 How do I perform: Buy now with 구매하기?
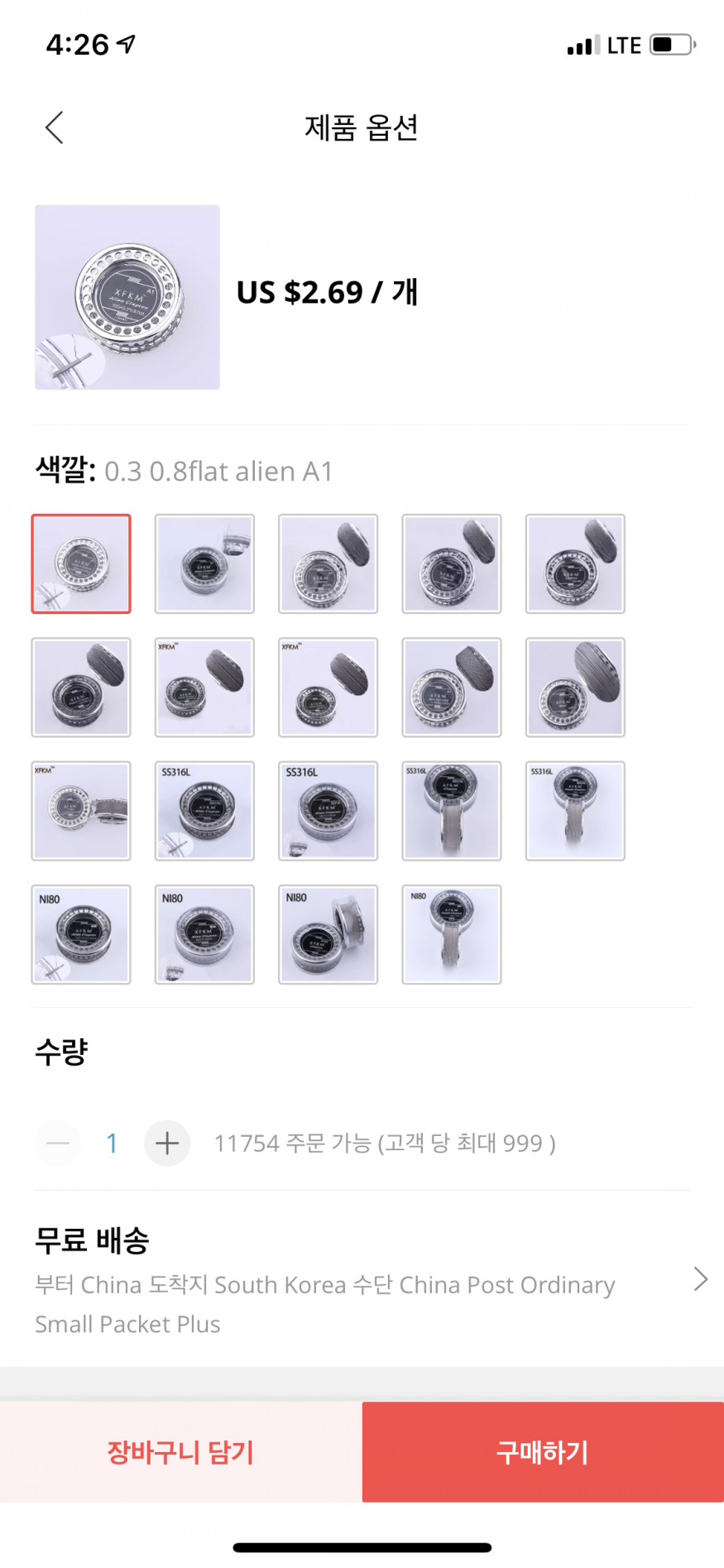pos(543,1451)
